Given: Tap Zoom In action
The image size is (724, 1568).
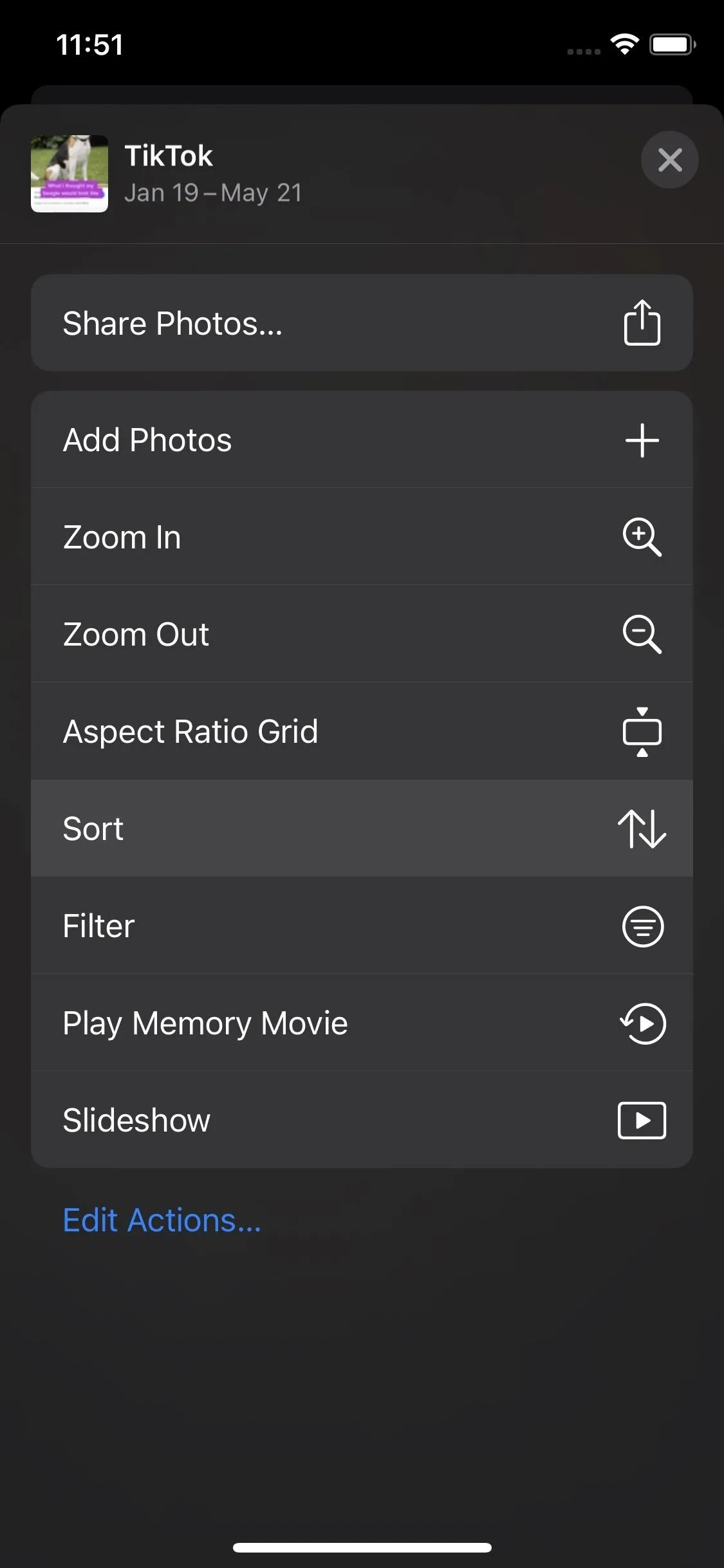Looking at the screenshot, I should point(362,537).
